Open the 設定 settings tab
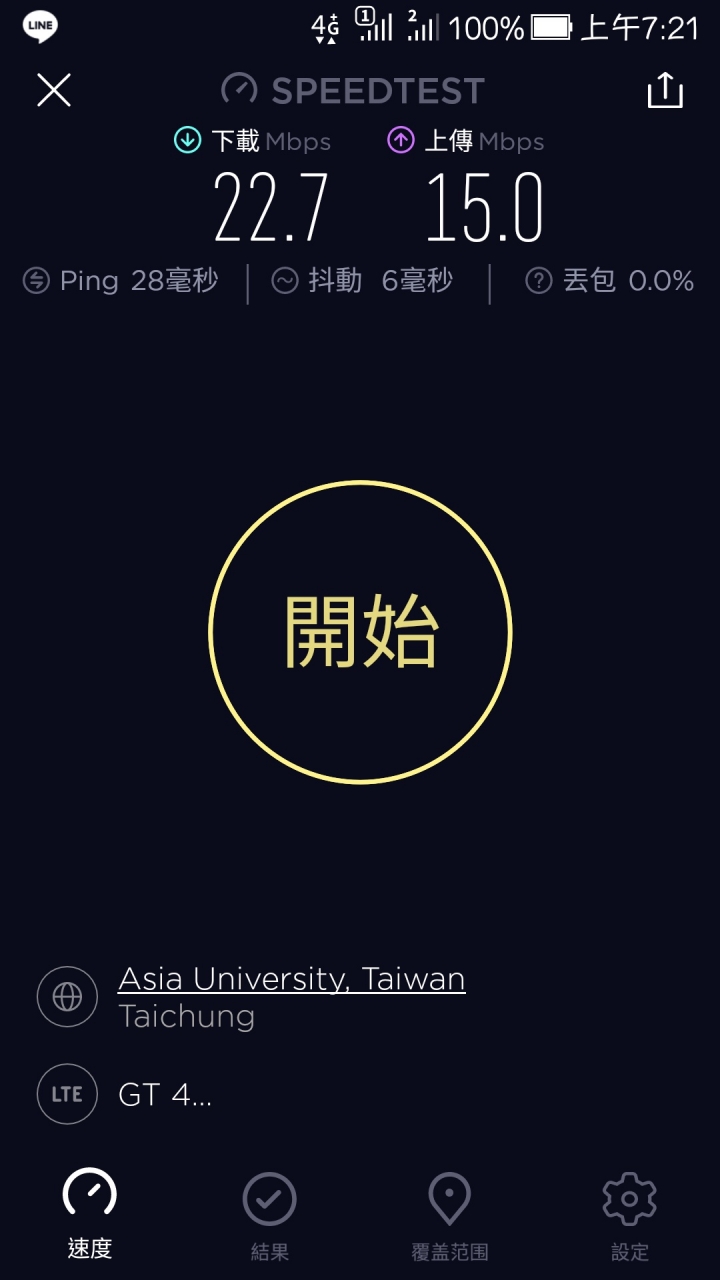 [x=630, y=1215]
